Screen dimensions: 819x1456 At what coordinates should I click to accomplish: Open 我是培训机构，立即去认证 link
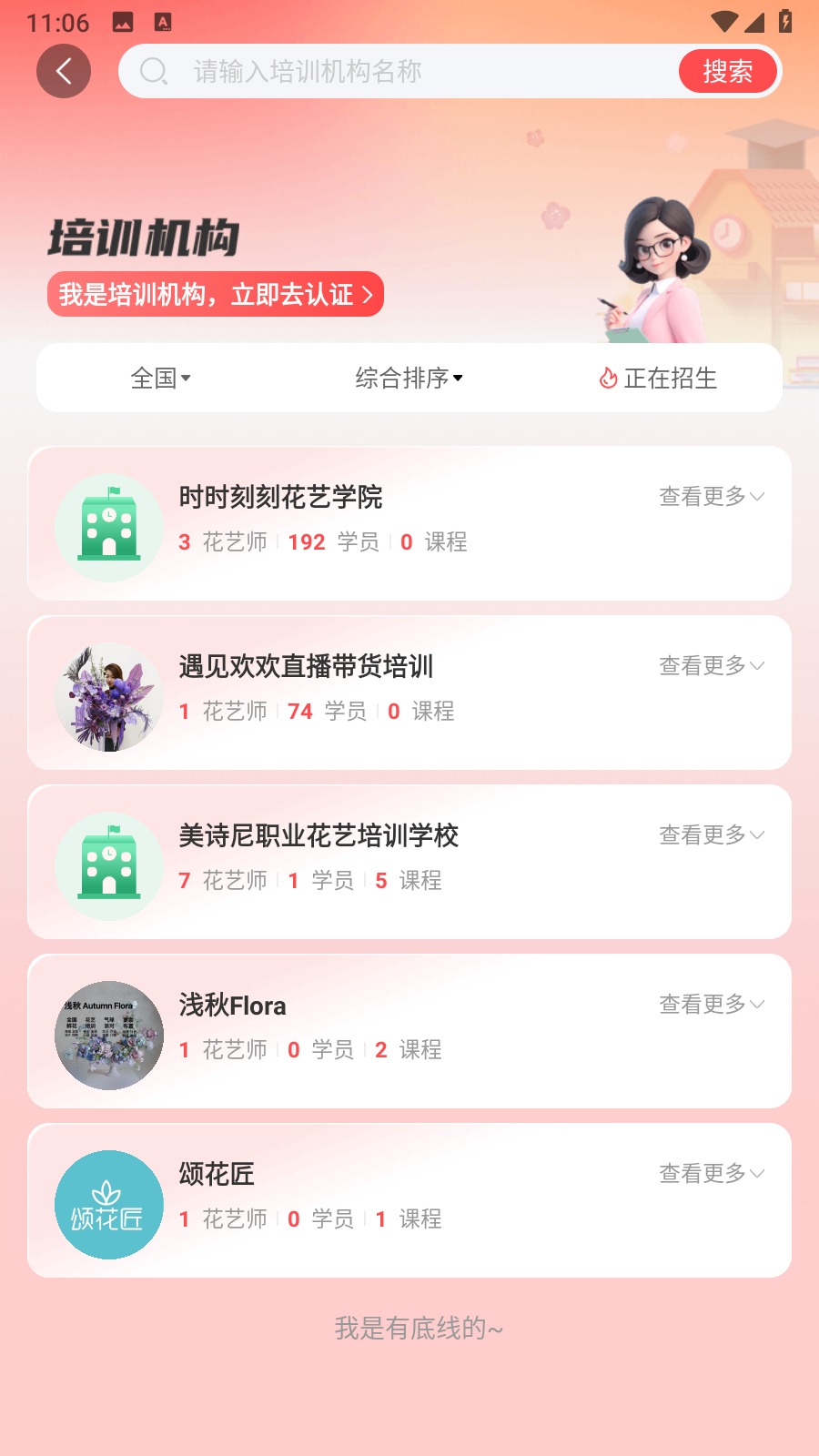(216, 294)
